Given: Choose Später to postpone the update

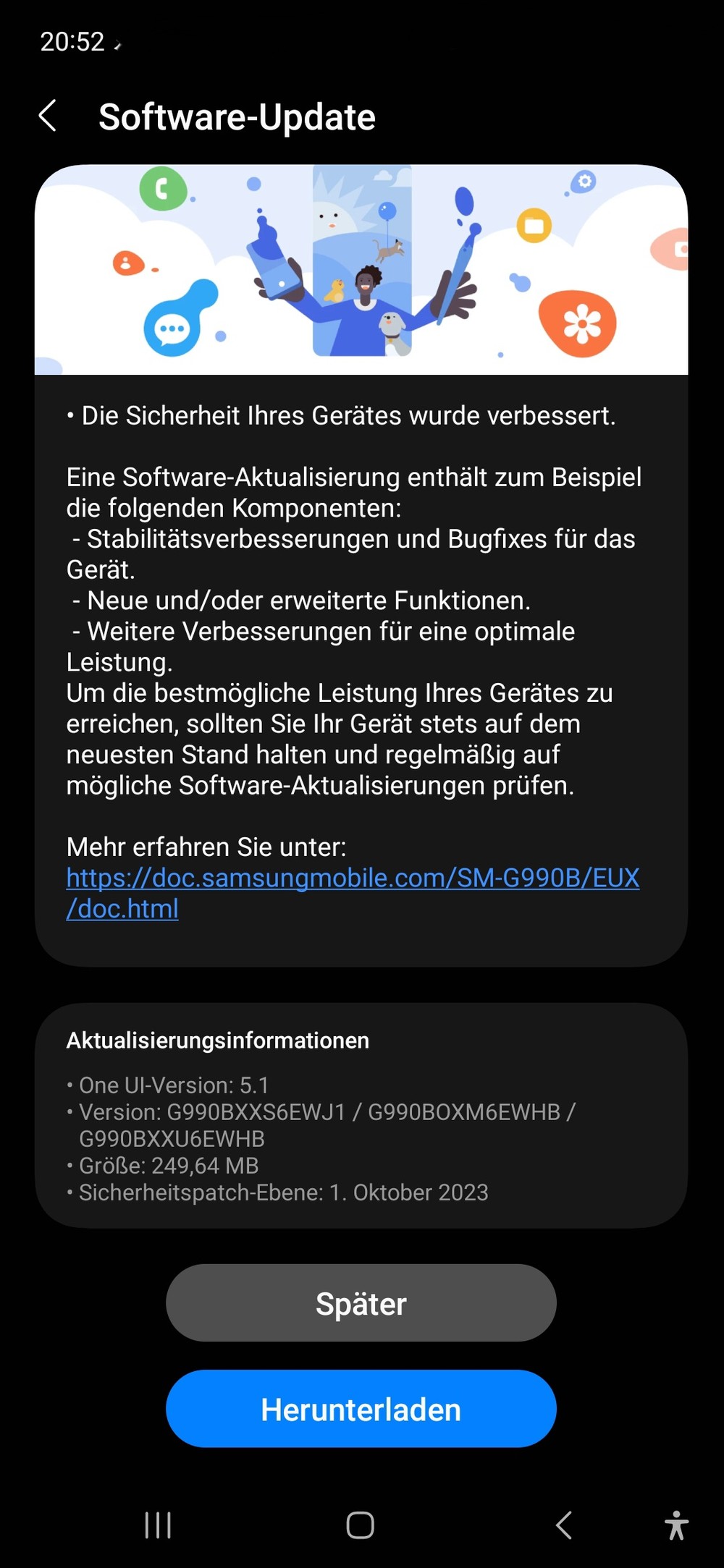Looking at the screenshot, I should 361,1303.
